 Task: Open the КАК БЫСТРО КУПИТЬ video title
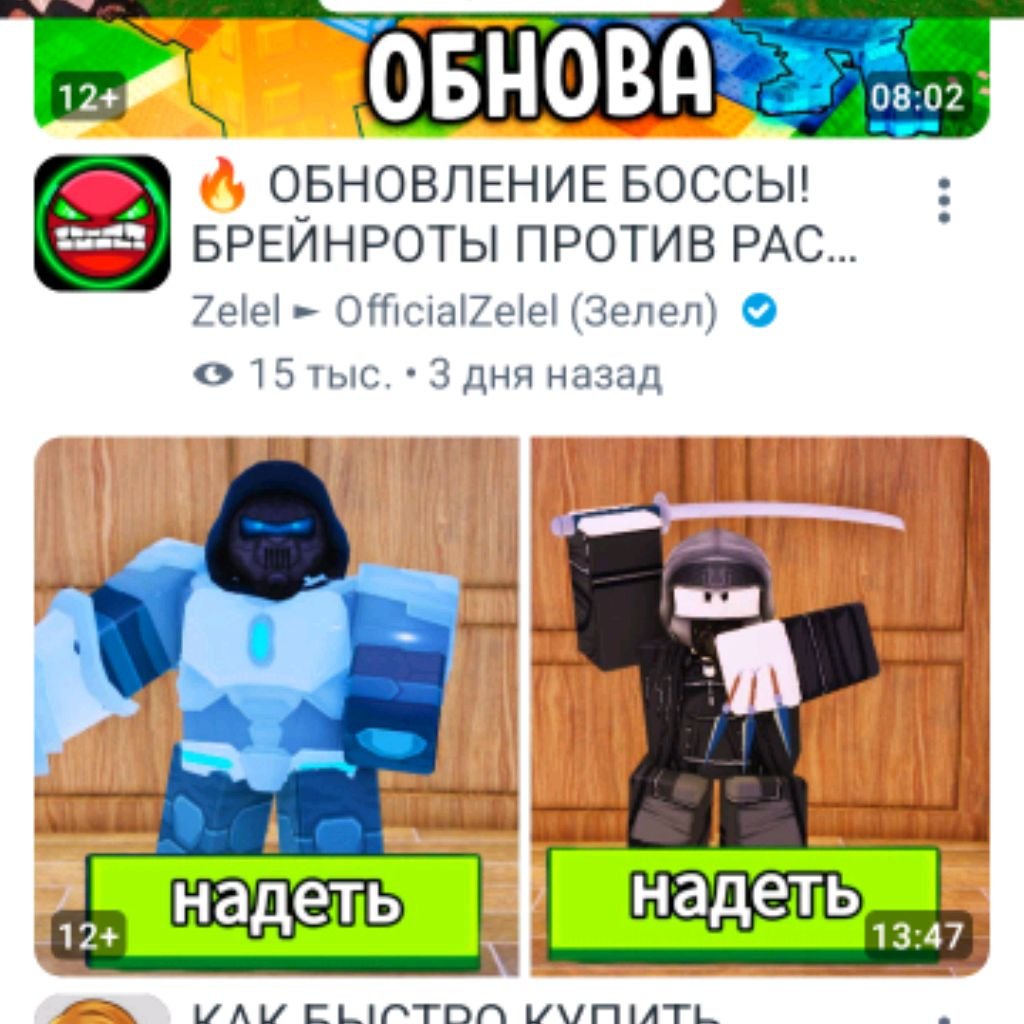(455, 1010)
